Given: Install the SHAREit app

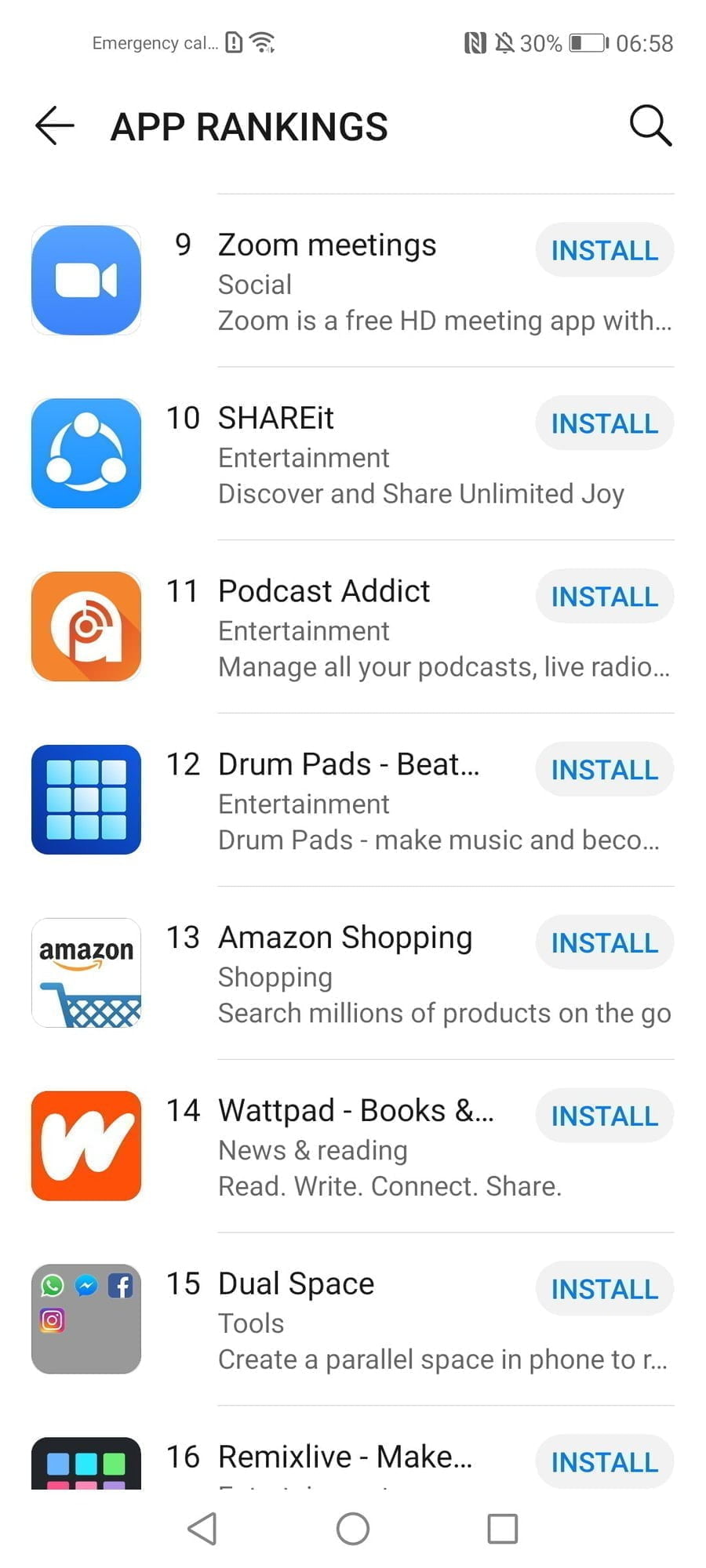Looking at the screenshot, I should [604, 424].
